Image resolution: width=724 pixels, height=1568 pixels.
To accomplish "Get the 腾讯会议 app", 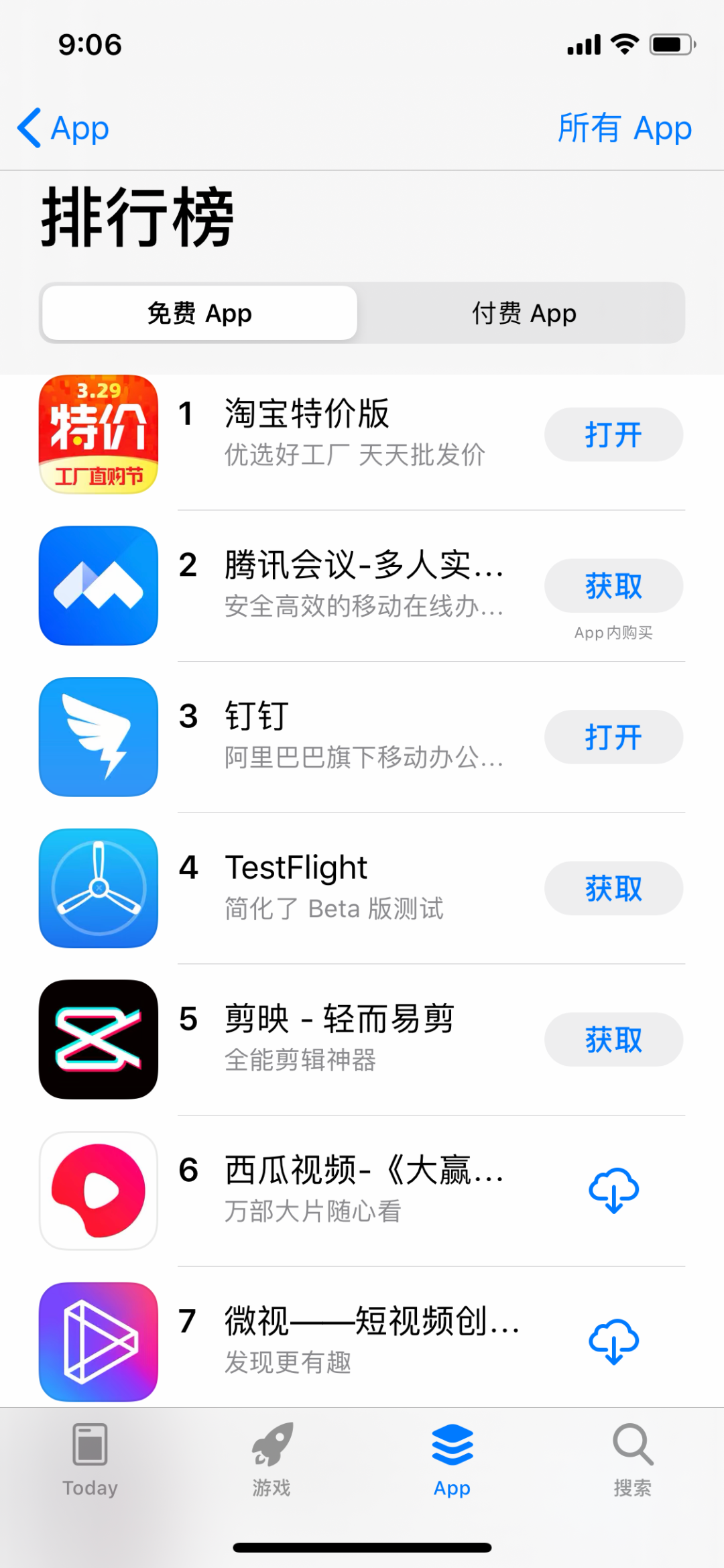I will 613,586.
